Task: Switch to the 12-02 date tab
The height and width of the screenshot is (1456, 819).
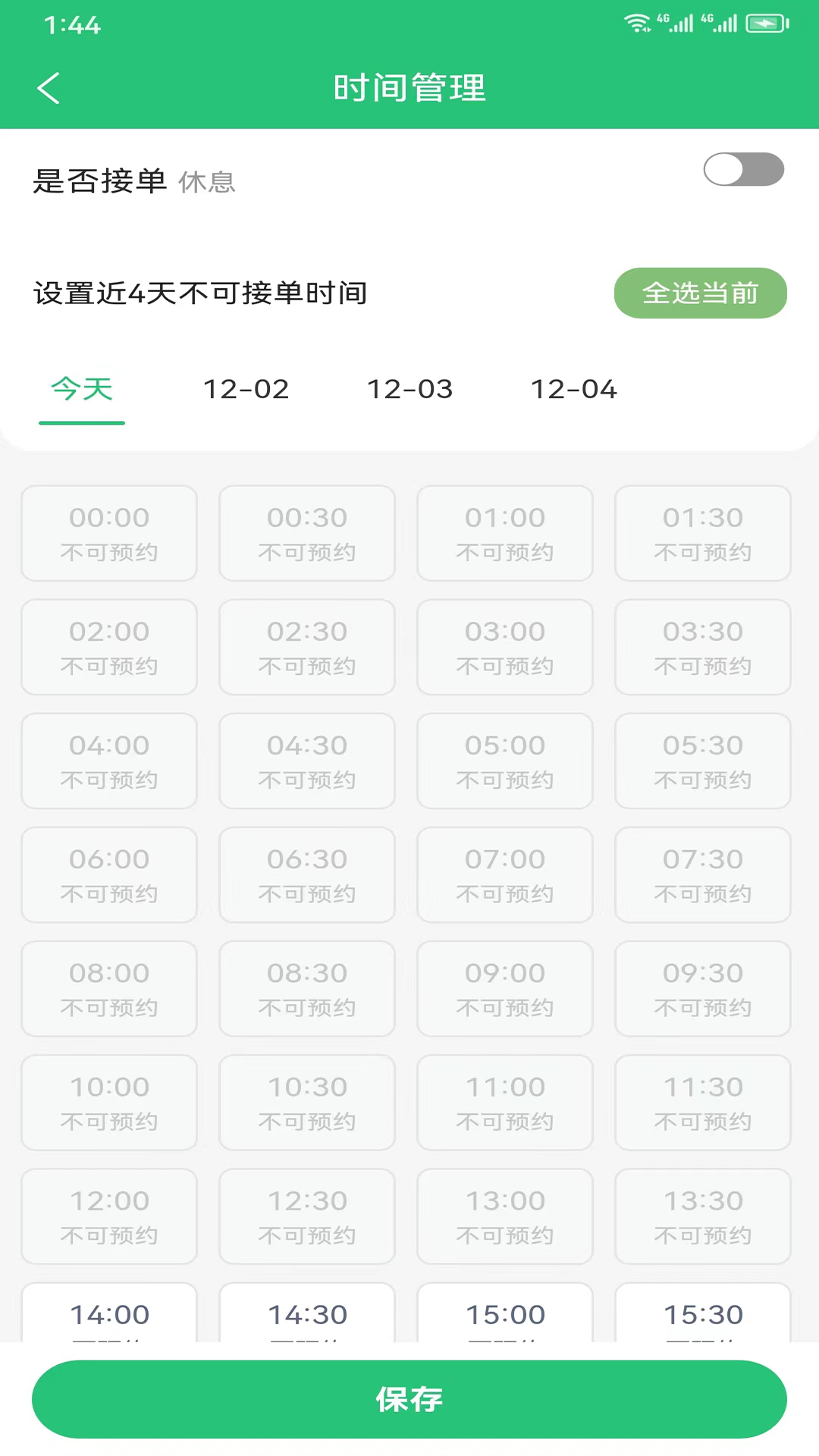Action: [246, 390]
